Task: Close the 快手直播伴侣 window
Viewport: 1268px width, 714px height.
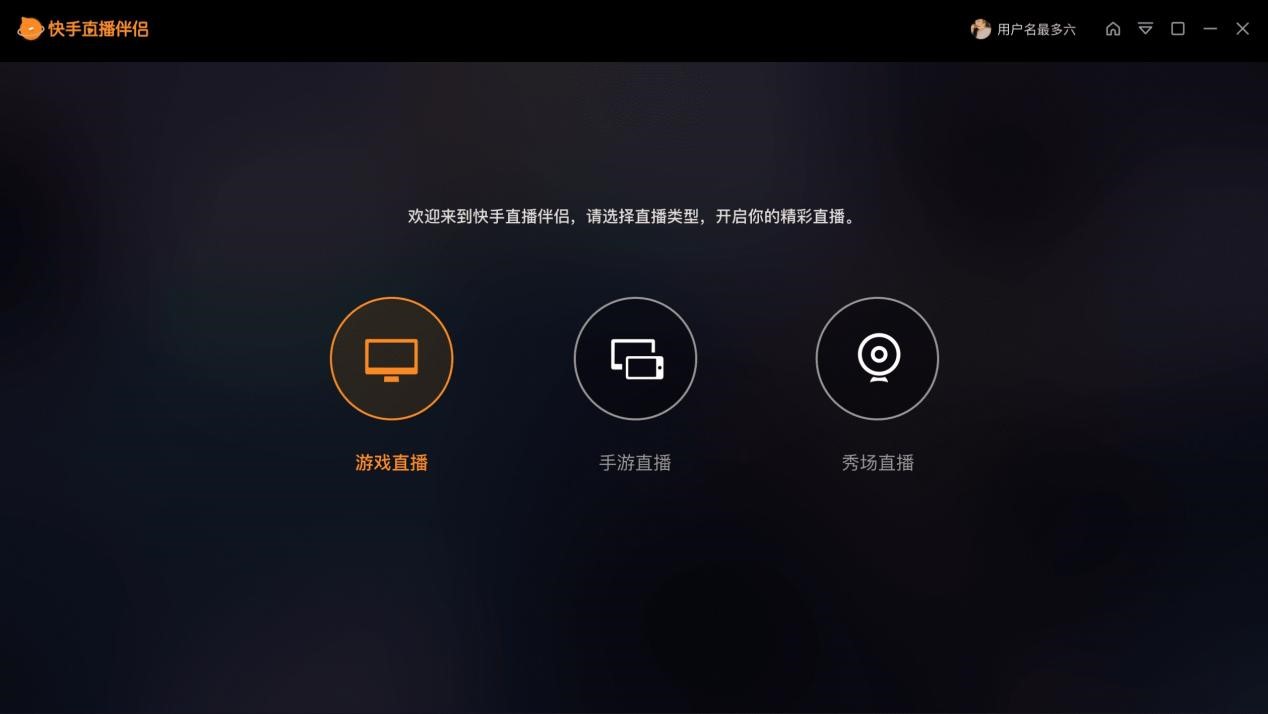Action: point(1243,29)
